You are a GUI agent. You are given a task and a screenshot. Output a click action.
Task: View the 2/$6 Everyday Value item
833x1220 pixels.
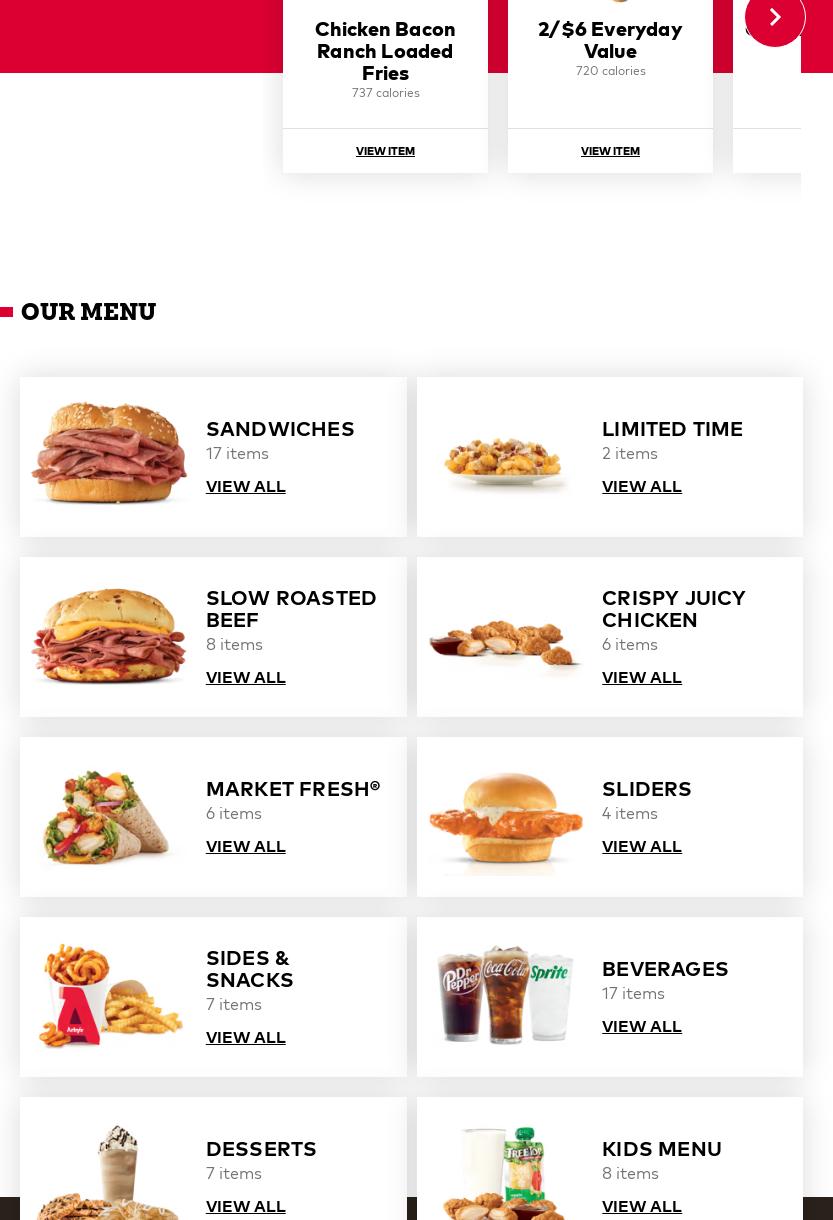click(x=610, y=151)
